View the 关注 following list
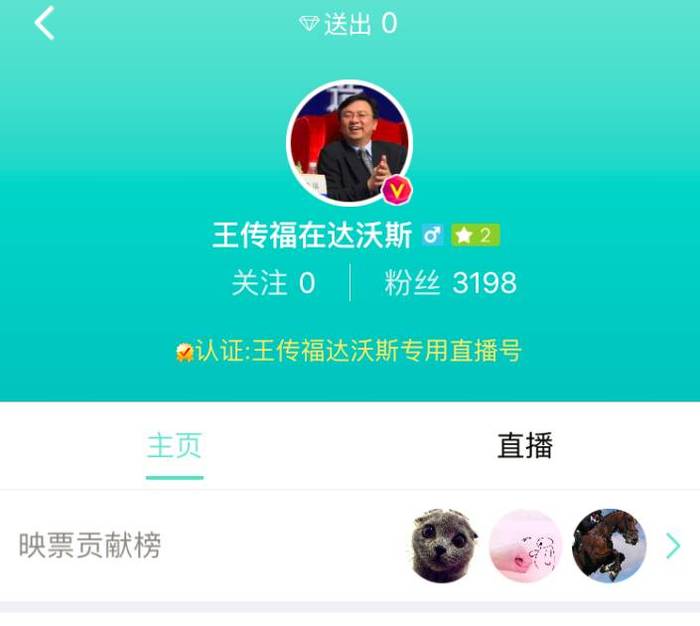 [x=273, y=283]
